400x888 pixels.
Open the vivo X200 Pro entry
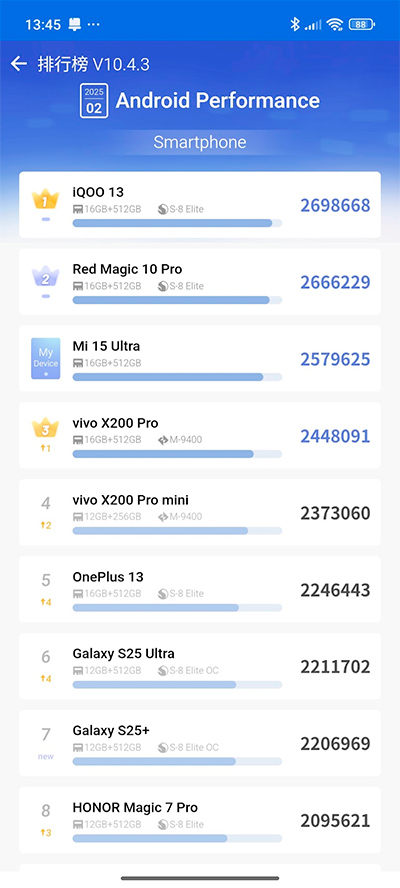point(199,436)
